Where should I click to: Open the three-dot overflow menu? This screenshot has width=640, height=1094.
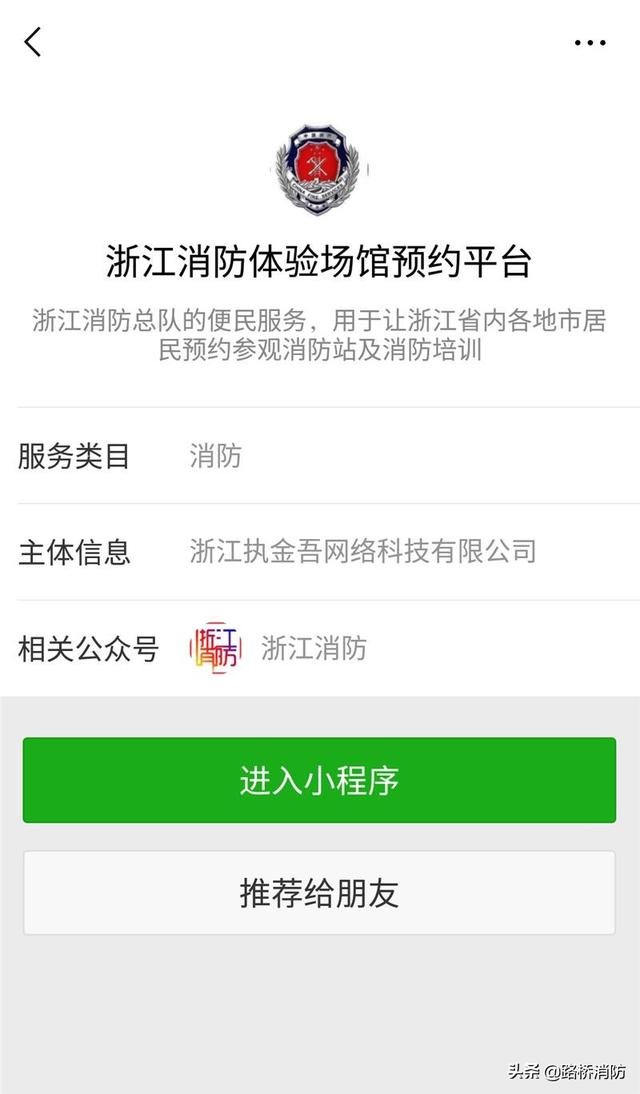coord(590,43)
